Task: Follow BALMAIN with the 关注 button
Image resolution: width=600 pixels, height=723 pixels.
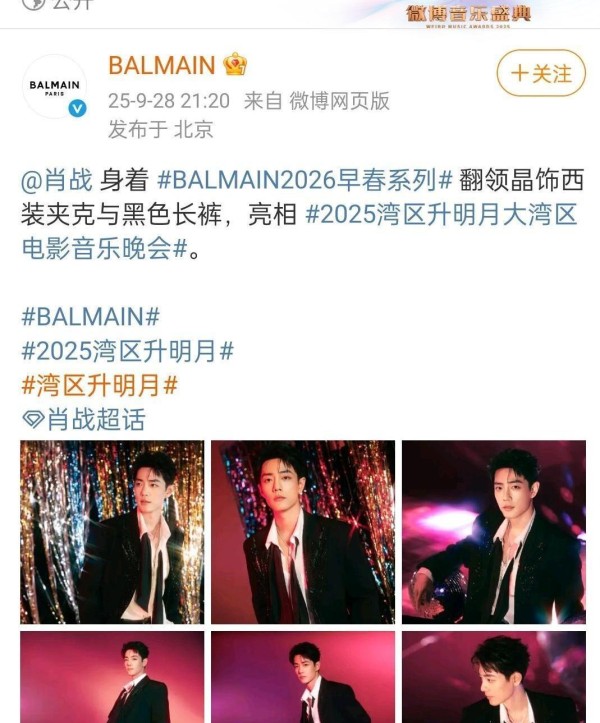Action: (541, 73)
